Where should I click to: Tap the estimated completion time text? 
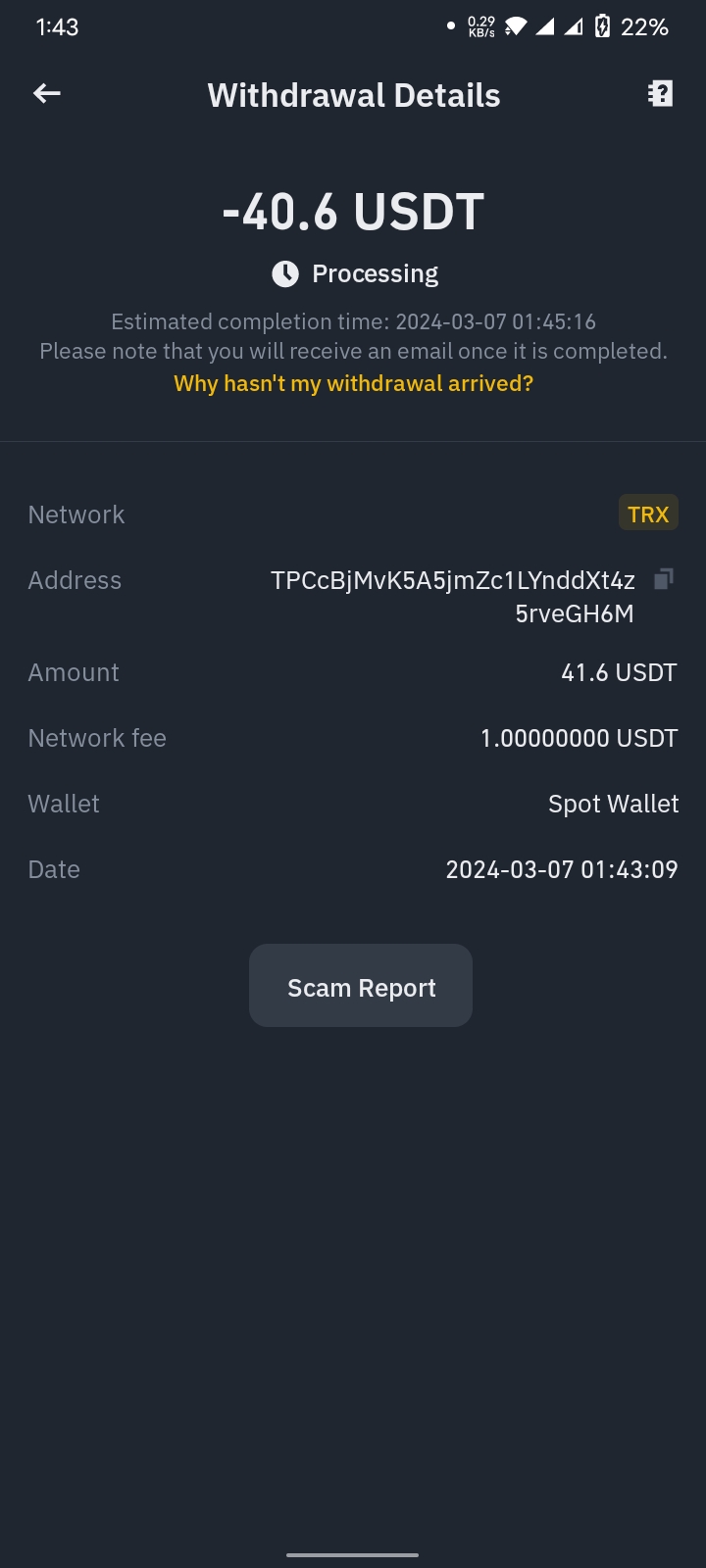(353, 321)
